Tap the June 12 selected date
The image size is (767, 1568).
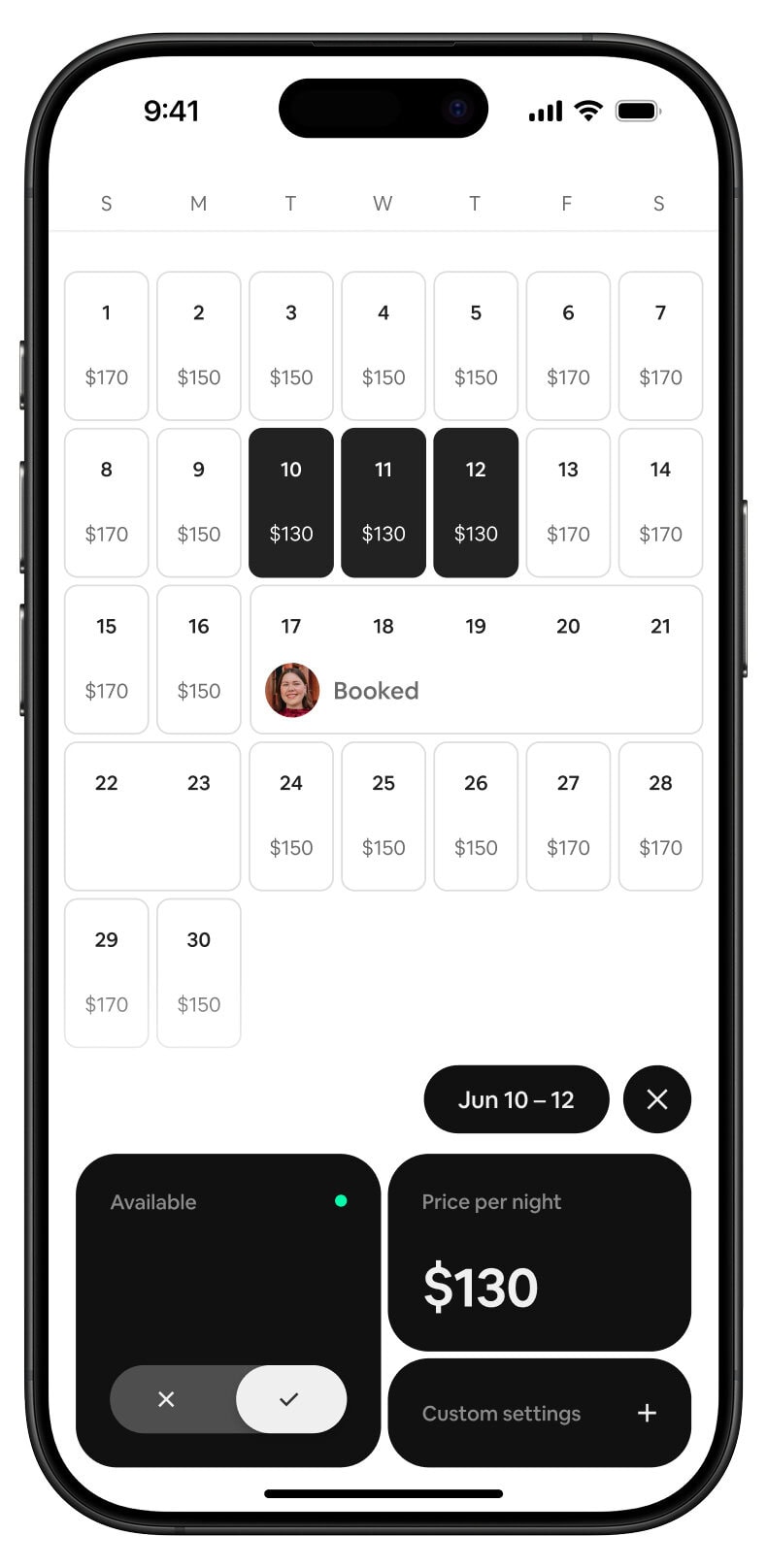(x=475, y=502)
